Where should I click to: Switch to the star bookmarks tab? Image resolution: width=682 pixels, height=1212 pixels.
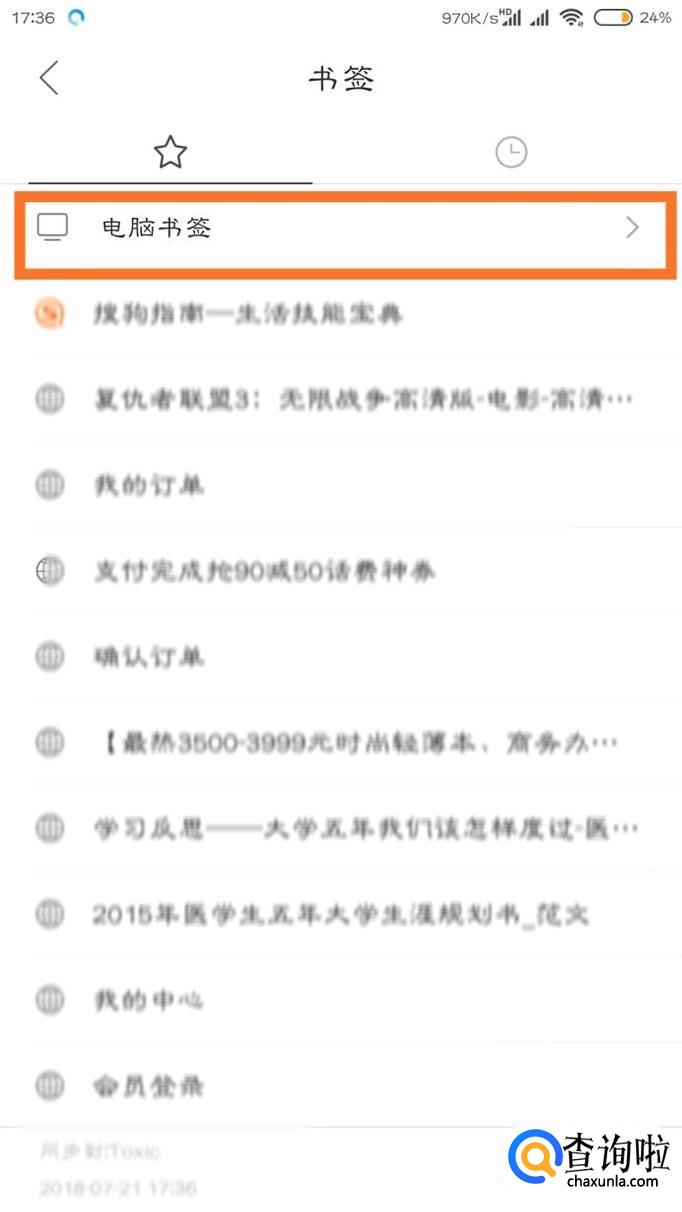click(170, 153)
